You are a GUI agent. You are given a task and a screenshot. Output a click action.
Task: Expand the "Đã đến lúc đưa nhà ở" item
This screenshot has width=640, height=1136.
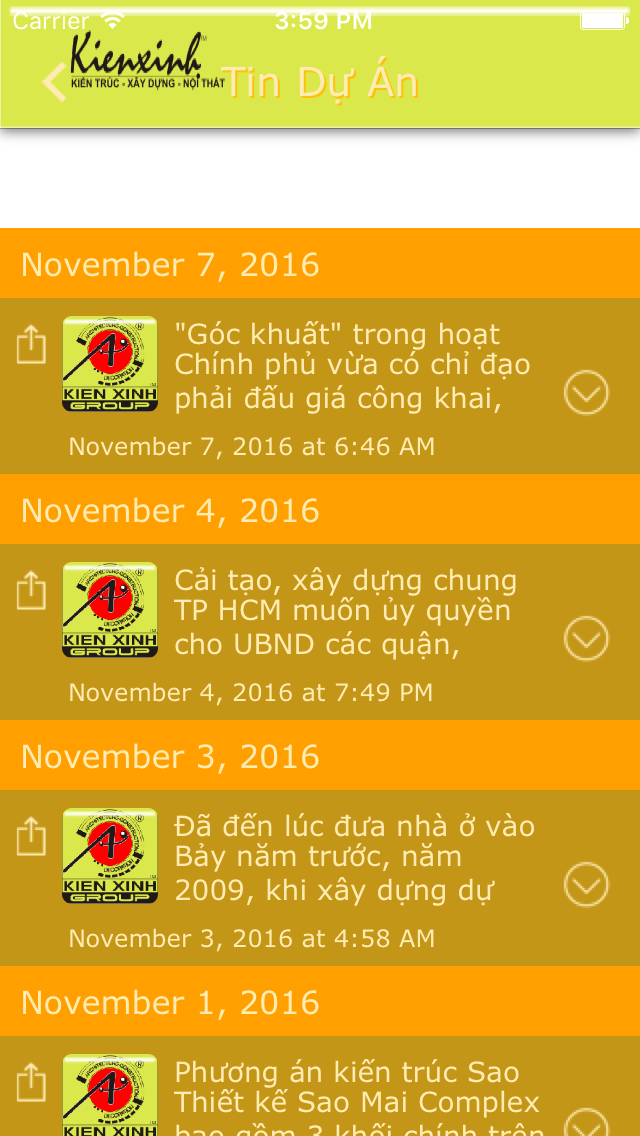click(586, 885)
